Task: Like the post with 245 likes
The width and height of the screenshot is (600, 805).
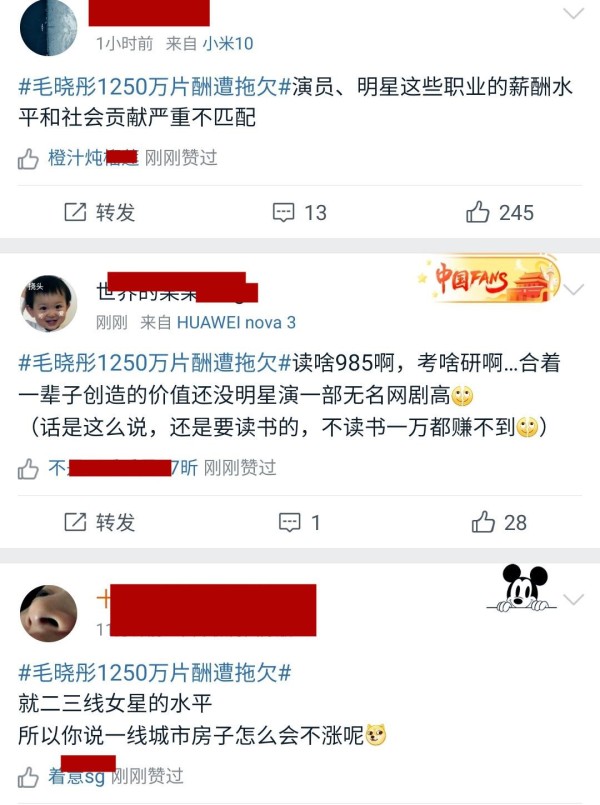Action: 500,212
